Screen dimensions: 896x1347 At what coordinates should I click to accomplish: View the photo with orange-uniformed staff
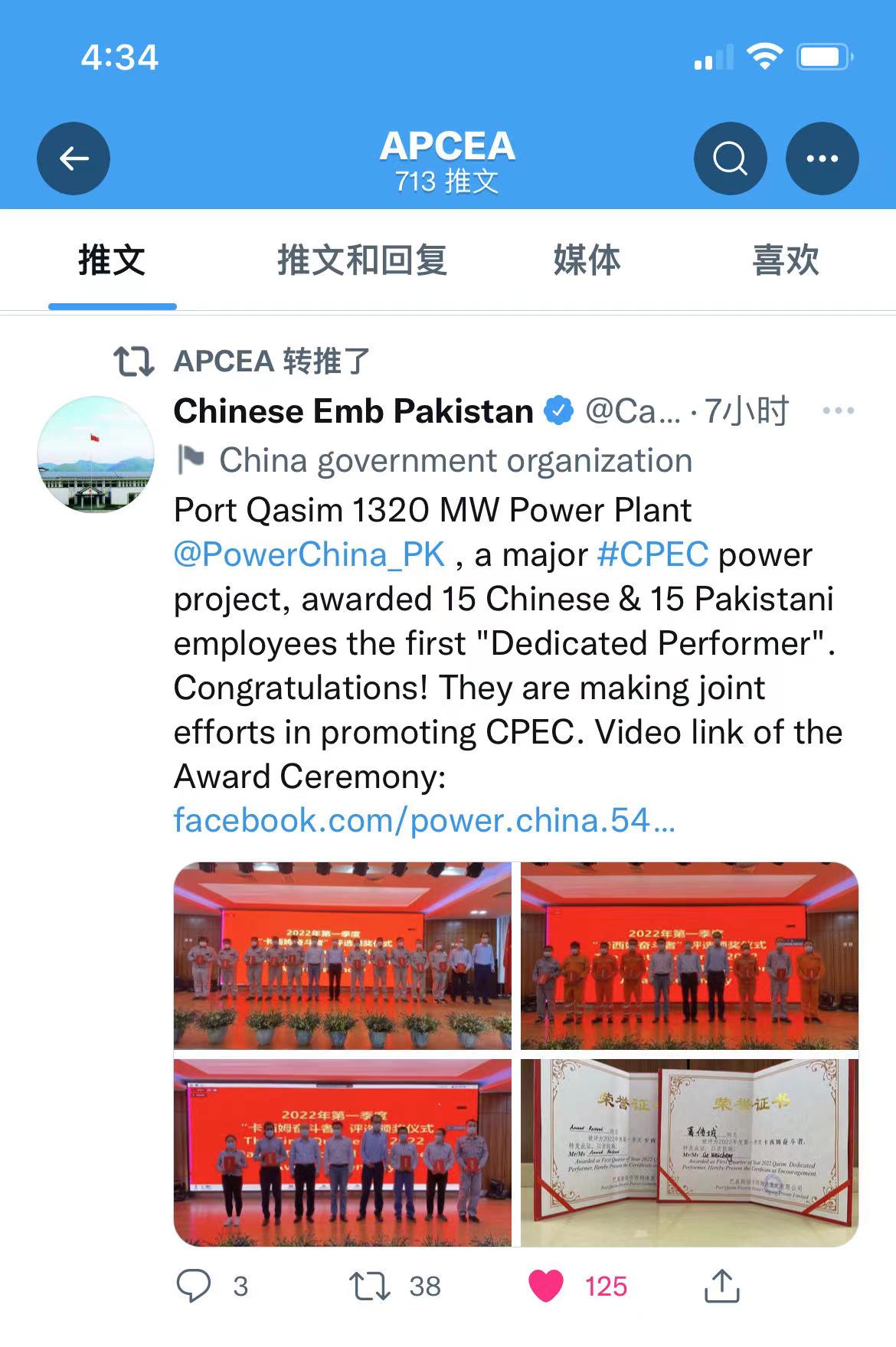[x=689, y=955]
